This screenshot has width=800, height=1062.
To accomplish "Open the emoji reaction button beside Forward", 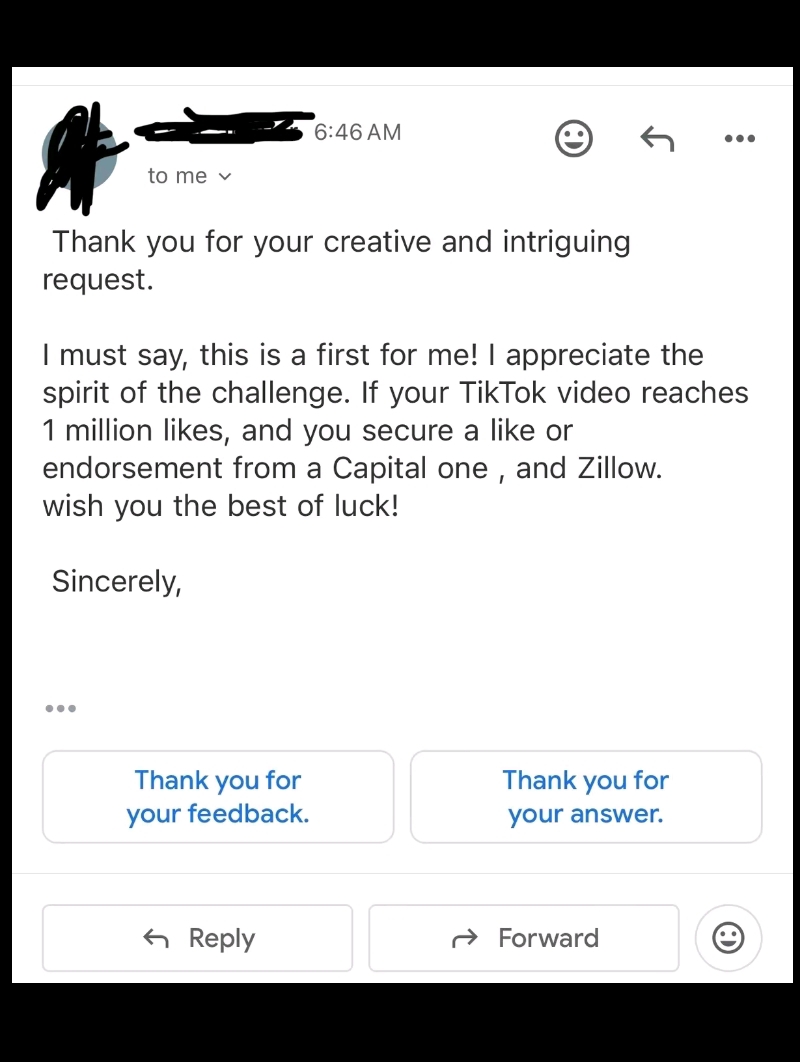I will pos(728,938).
